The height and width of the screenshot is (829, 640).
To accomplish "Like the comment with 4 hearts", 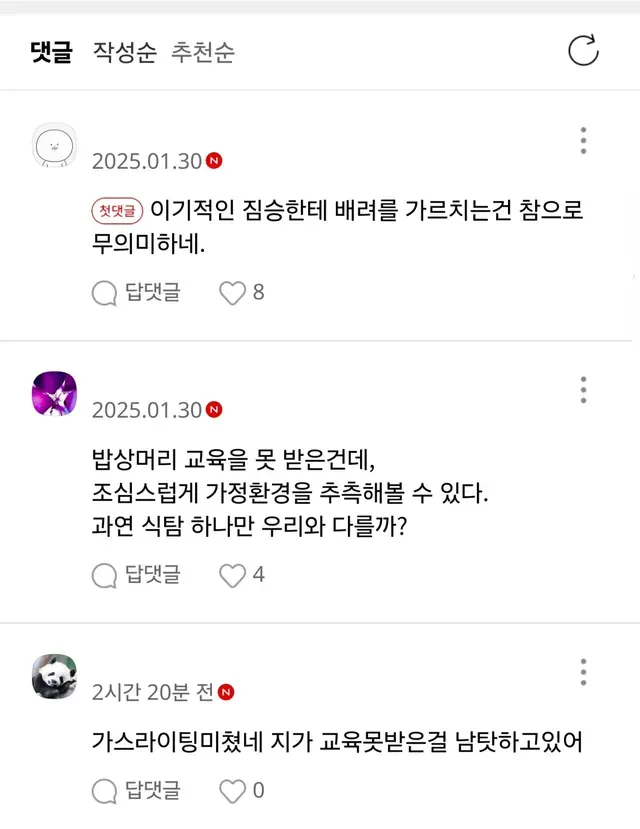I will click(233, 574).
